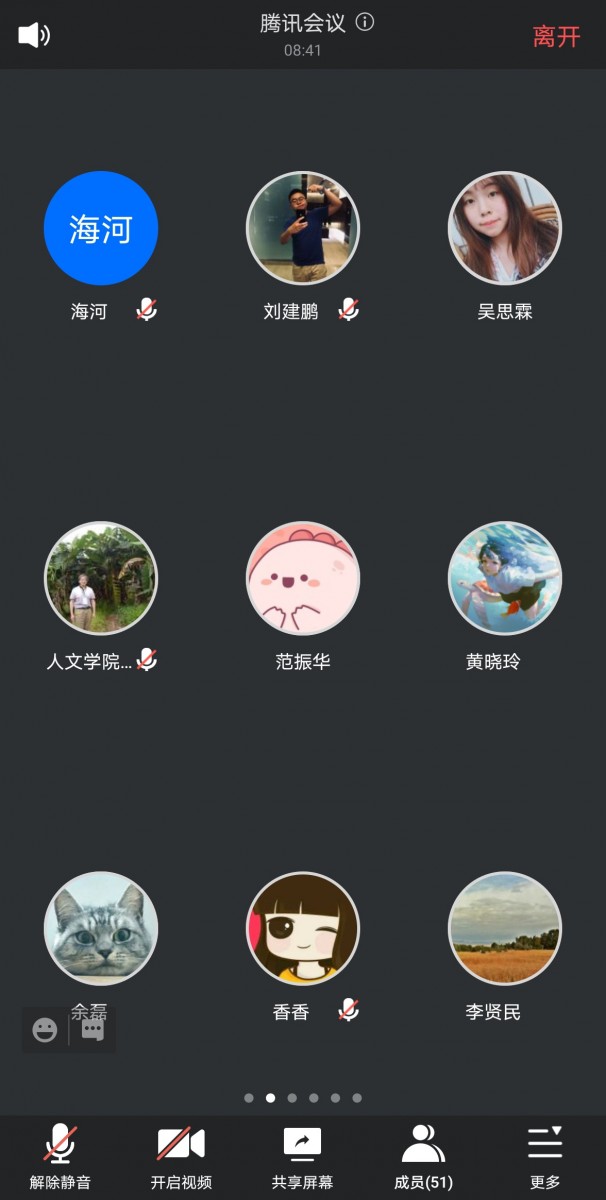Open the 更多 menu
Viewport: 606px width, 1200px height.
pyautogui.click(x=545, y=1156)
